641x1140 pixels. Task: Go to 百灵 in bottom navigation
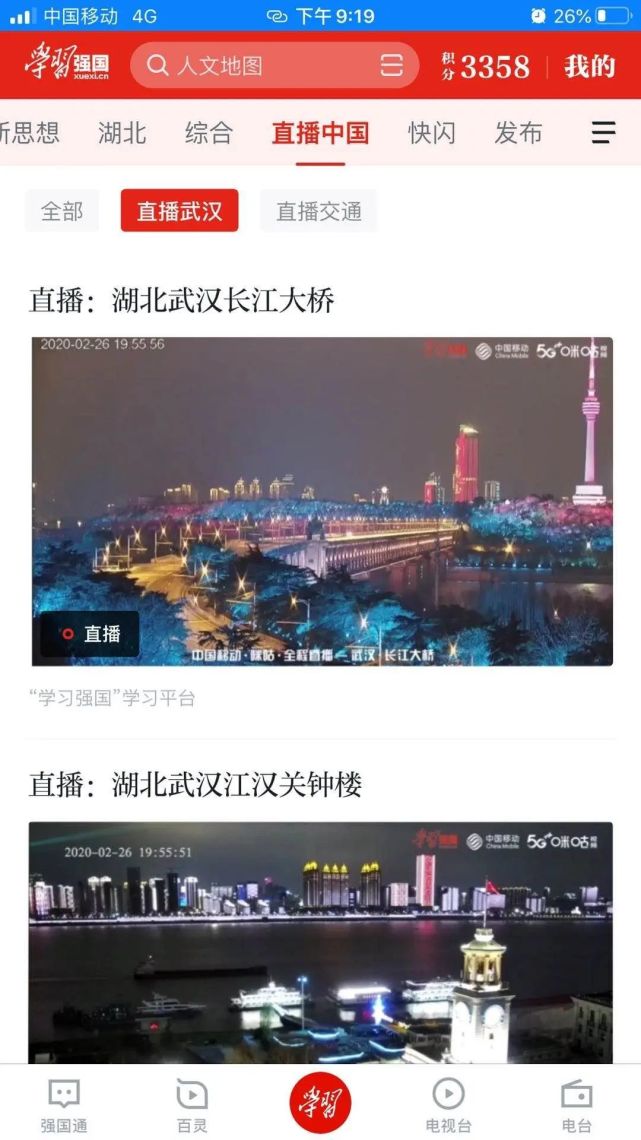pyautogui.click(x=192, y=1104)
